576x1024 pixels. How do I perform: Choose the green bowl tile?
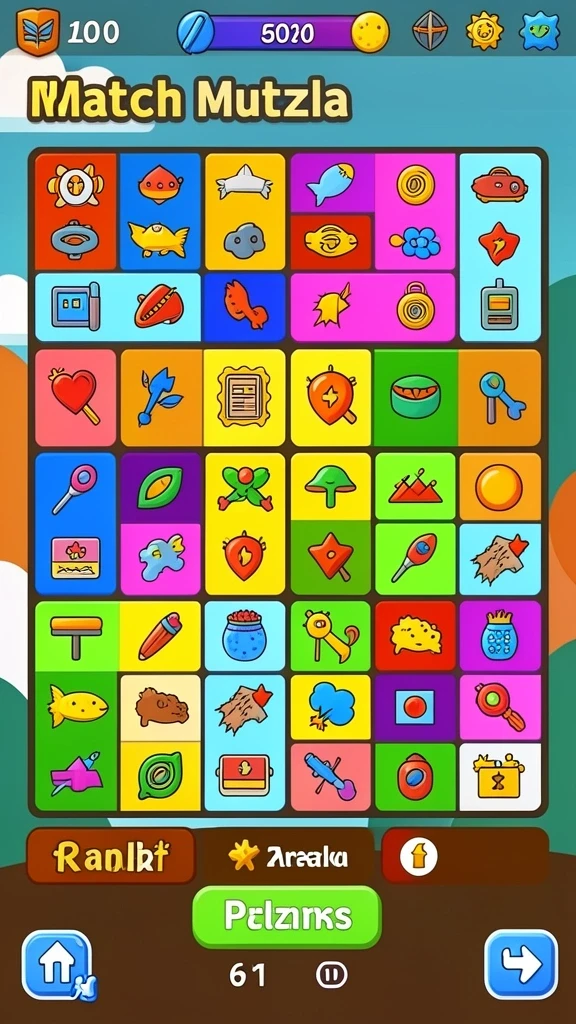[x=415, y=398]
